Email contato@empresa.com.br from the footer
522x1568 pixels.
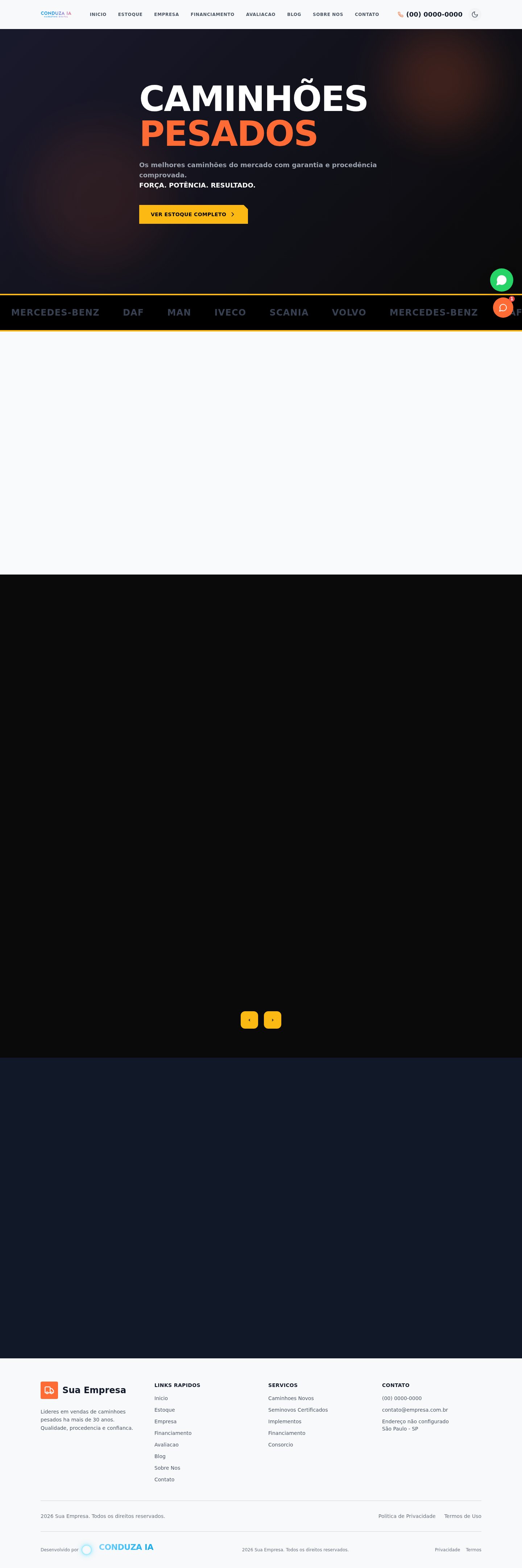pyautogui.click(x=414, y=1410)
